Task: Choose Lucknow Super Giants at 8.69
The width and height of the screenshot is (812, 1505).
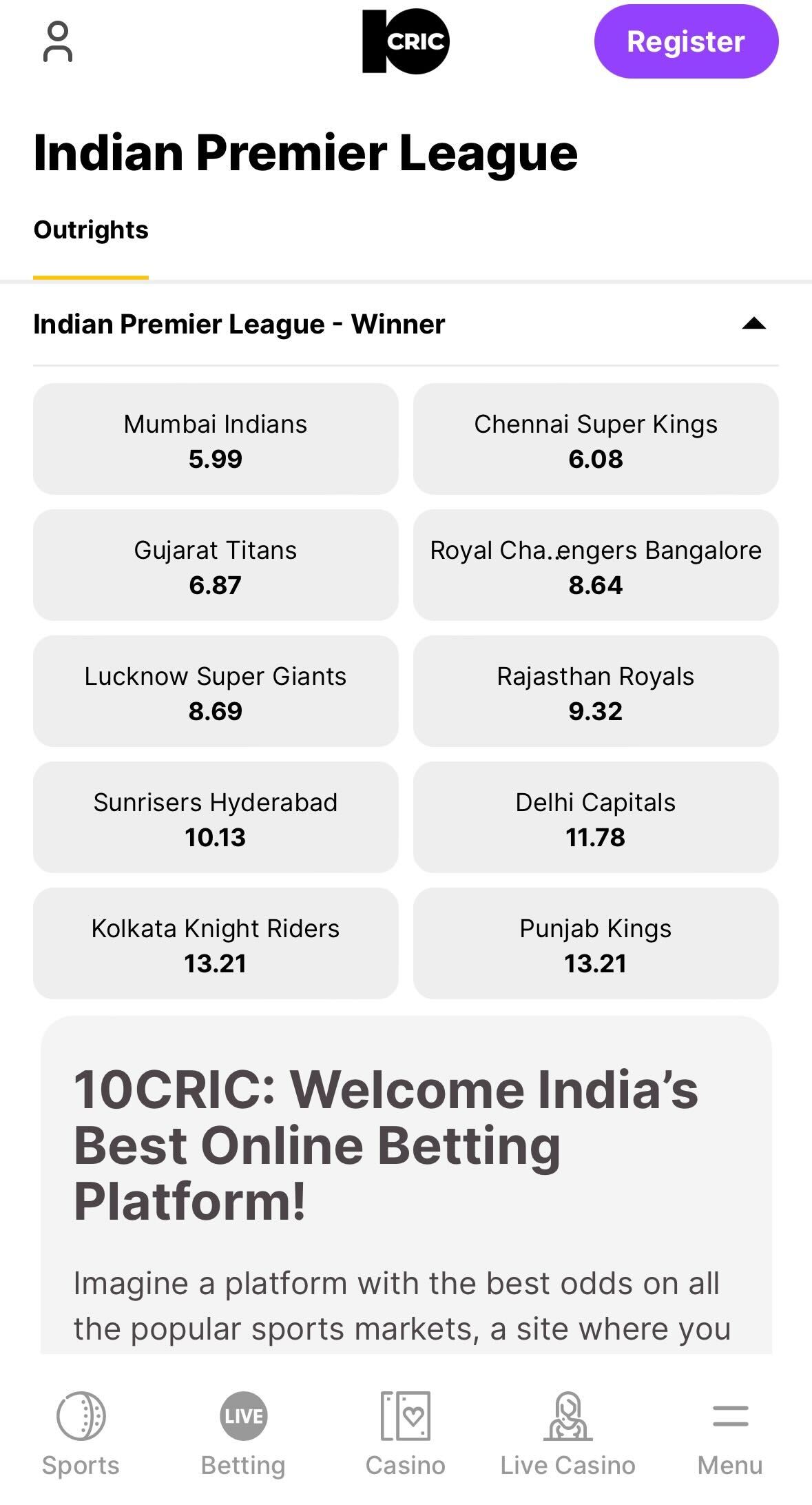Action: 216,691
